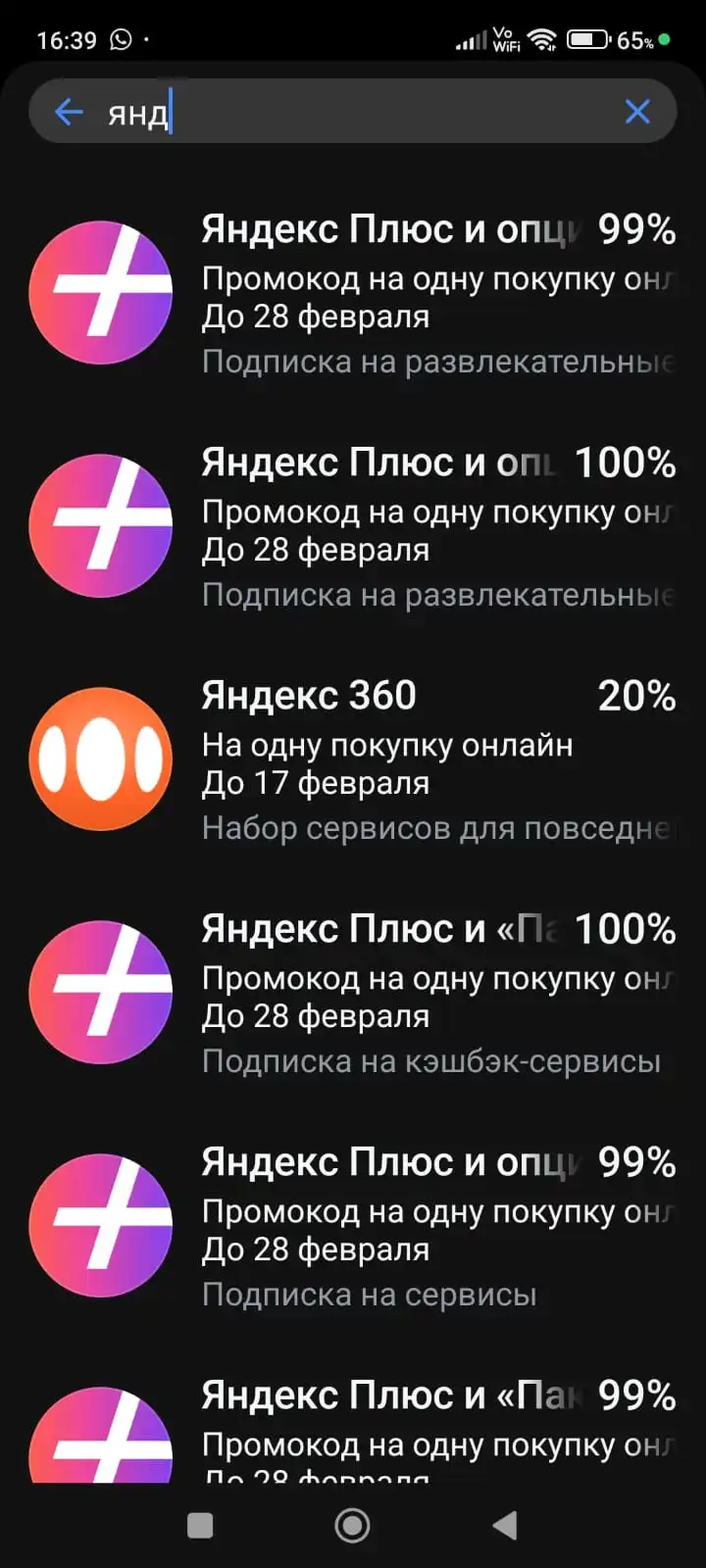Go back using the blue search arrow
The height and width of the screenshot is (1568, 706).
69,112
